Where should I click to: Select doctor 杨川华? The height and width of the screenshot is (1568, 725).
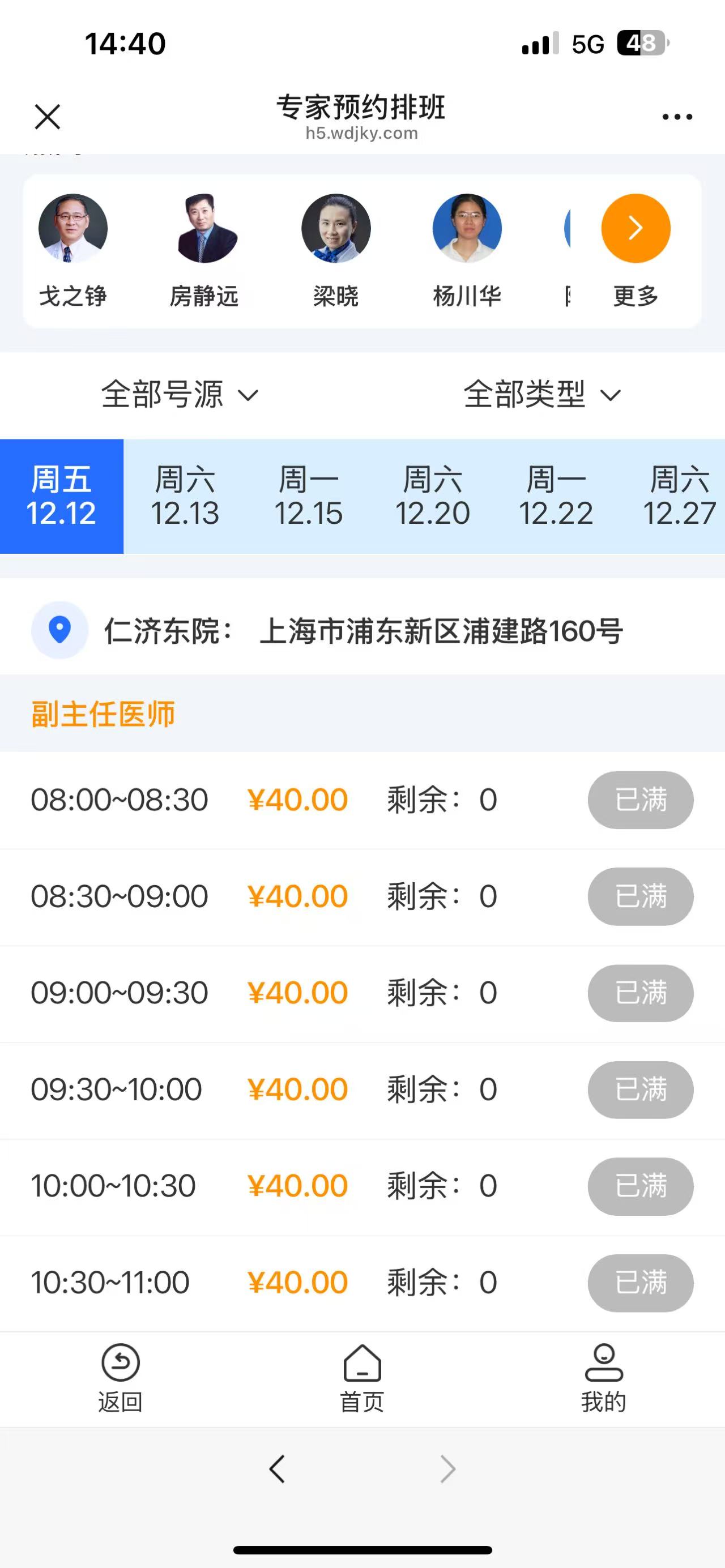click(x=467, y=250)
